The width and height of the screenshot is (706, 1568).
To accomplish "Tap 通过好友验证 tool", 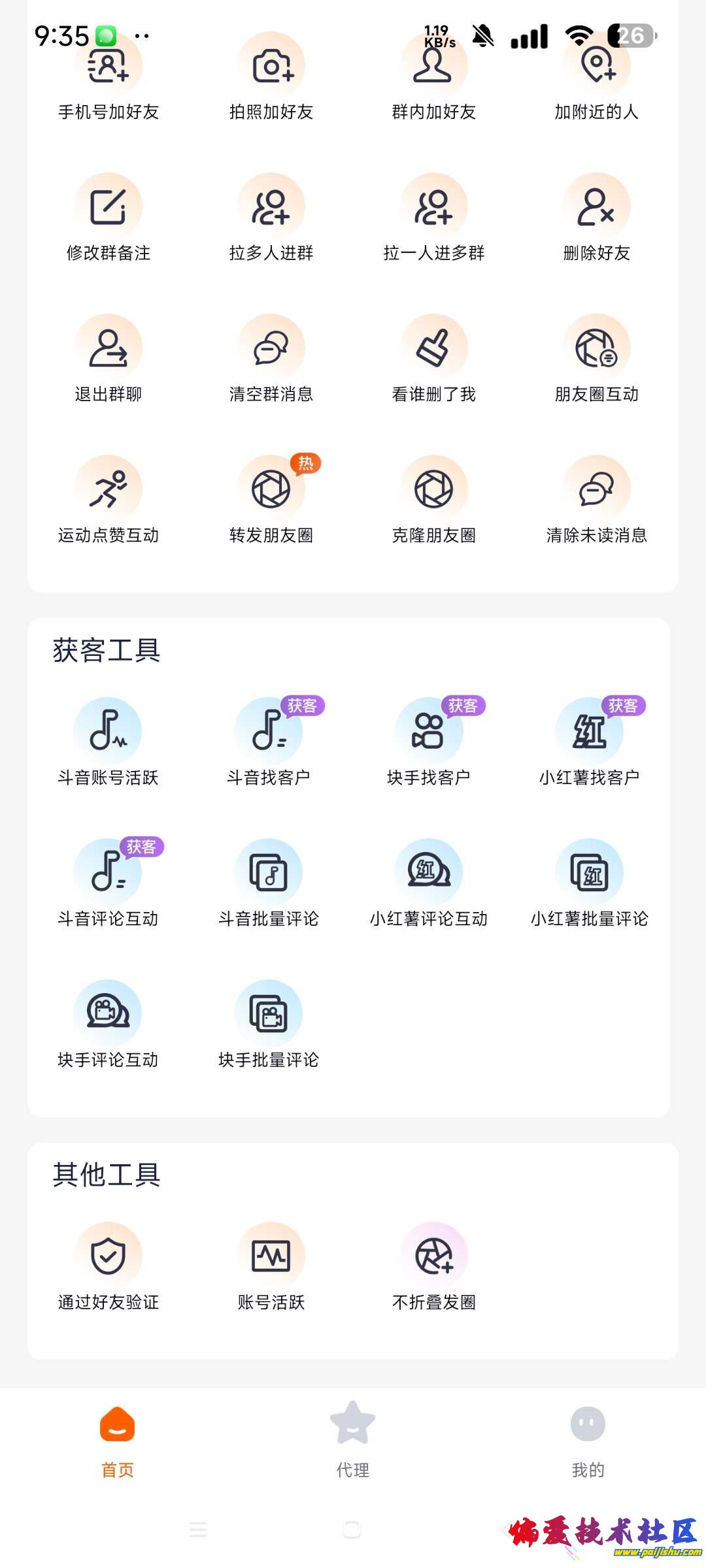I will point(108,1257).
